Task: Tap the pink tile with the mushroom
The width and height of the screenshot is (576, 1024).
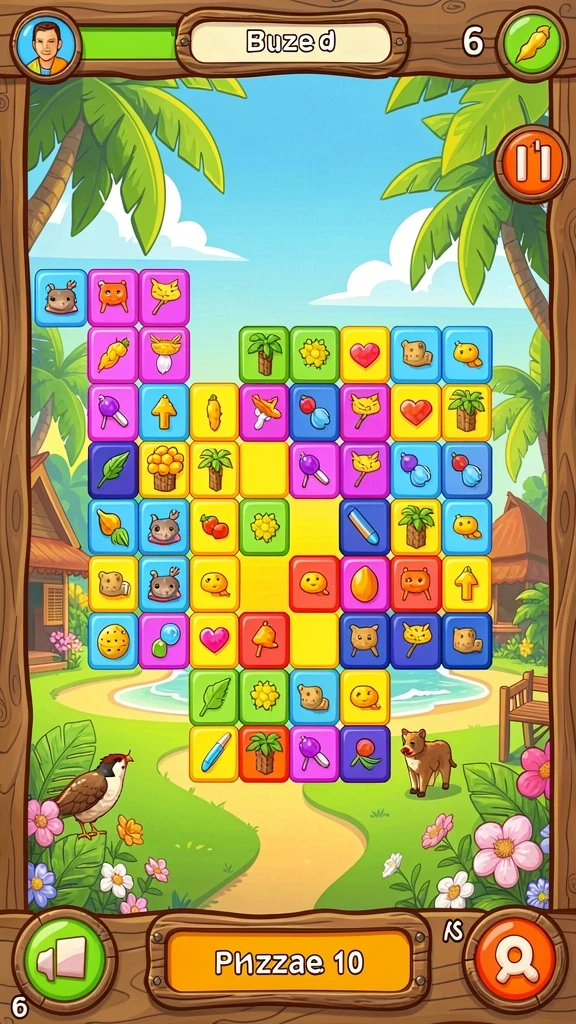Action: [x=264, y=411]
